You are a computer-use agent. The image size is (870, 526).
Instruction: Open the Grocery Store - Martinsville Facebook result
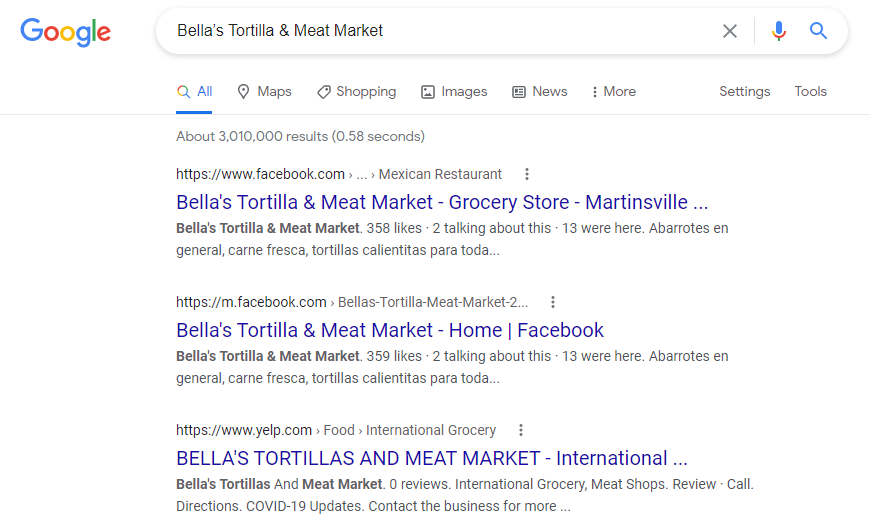442,202
